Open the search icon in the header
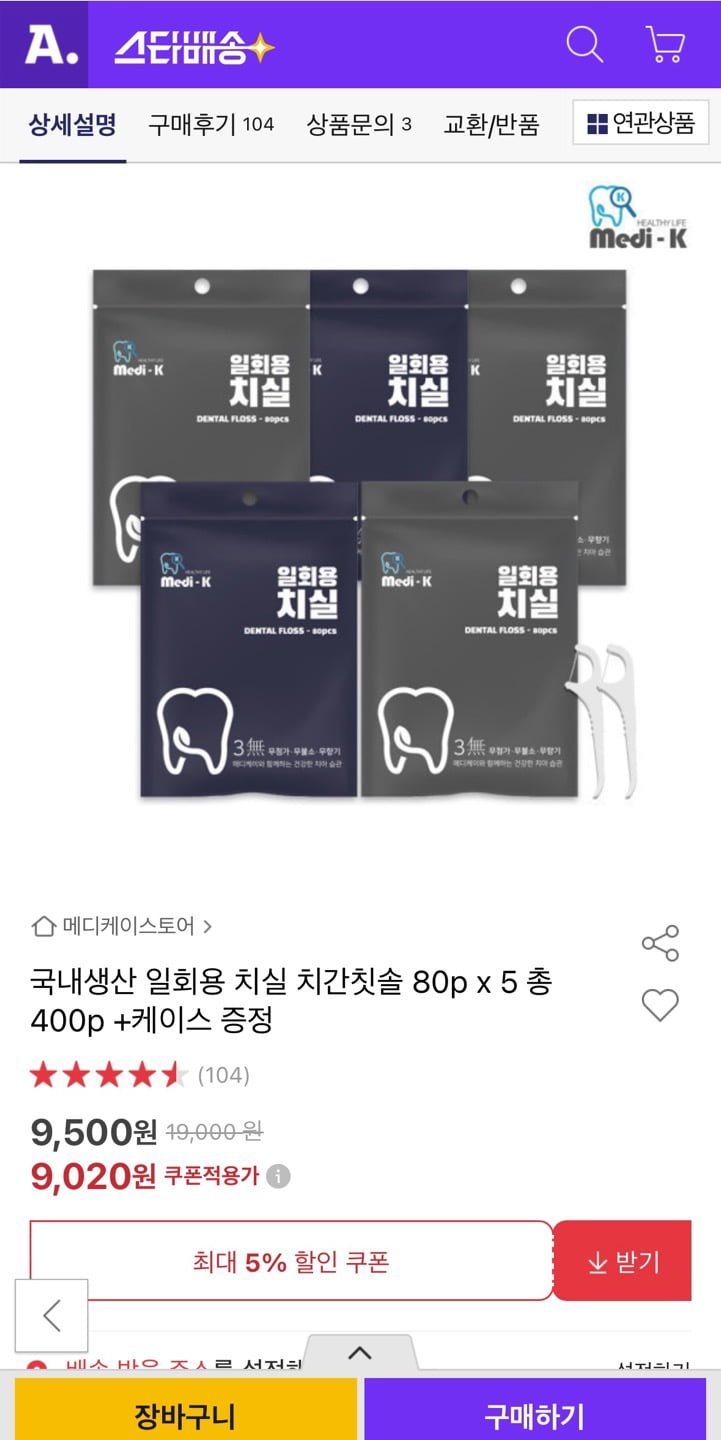This screenshot has width=721, height=1440. pos(584,45)
